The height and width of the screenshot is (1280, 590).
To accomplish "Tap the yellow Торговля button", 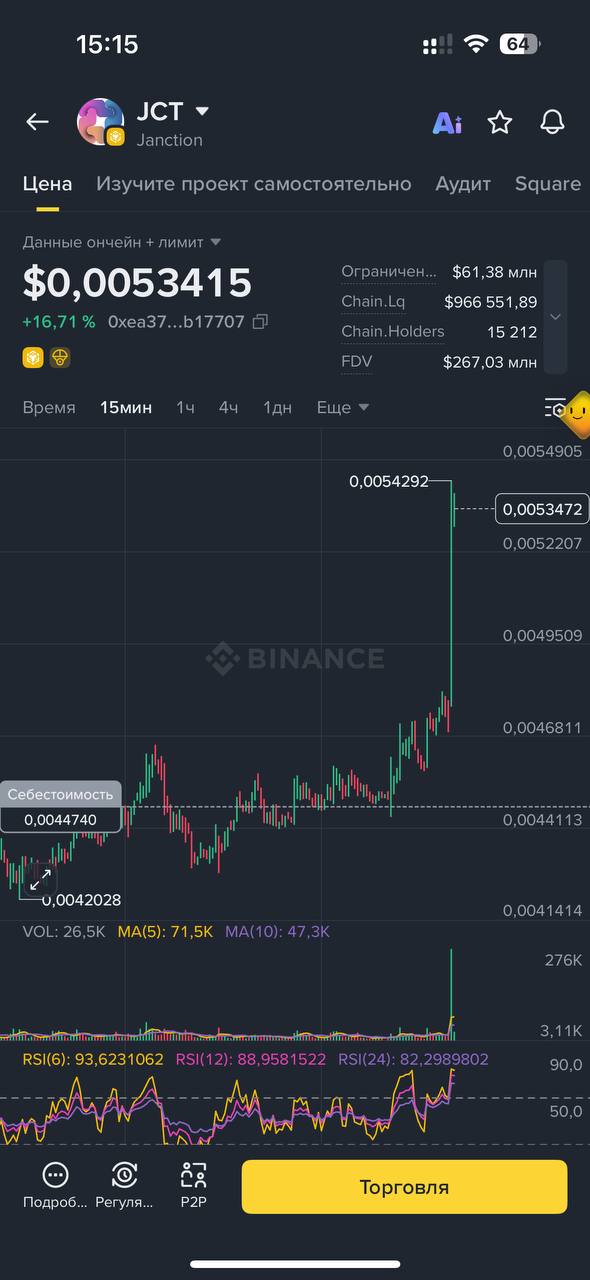I will click(404, 1187).
